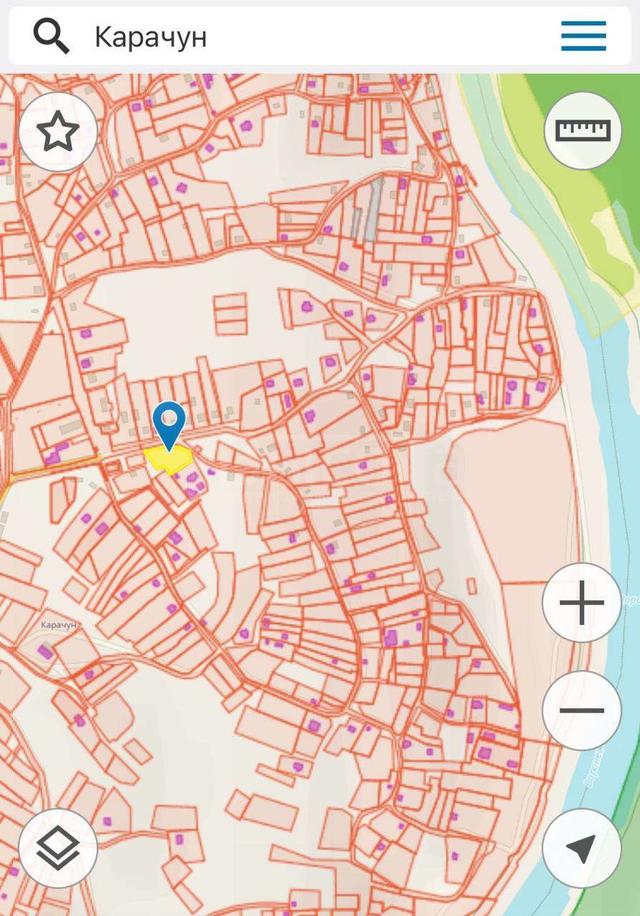
Task: Open favorites with the star button
Action: click(58, 131)
